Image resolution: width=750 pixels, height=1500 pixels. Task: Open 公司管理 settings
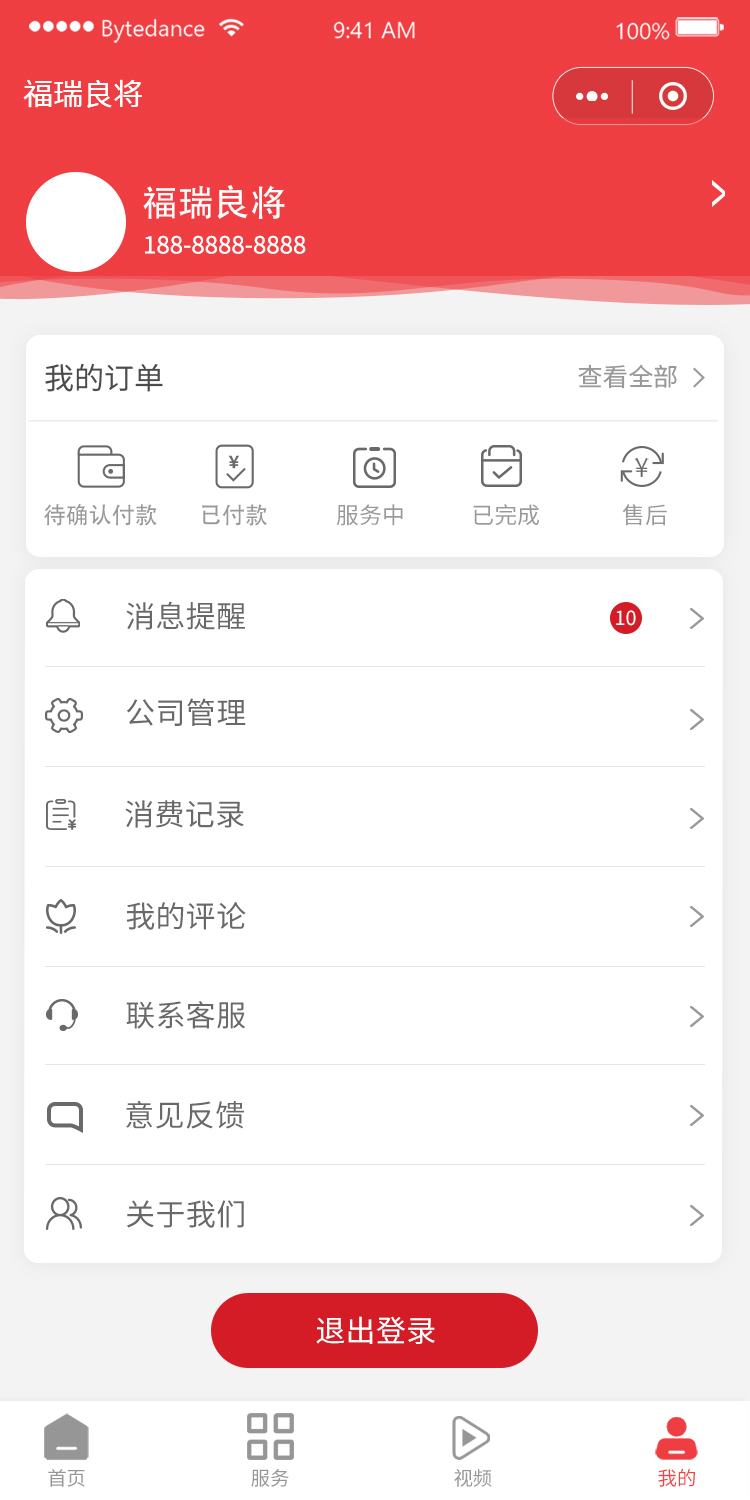pos(375,717)
